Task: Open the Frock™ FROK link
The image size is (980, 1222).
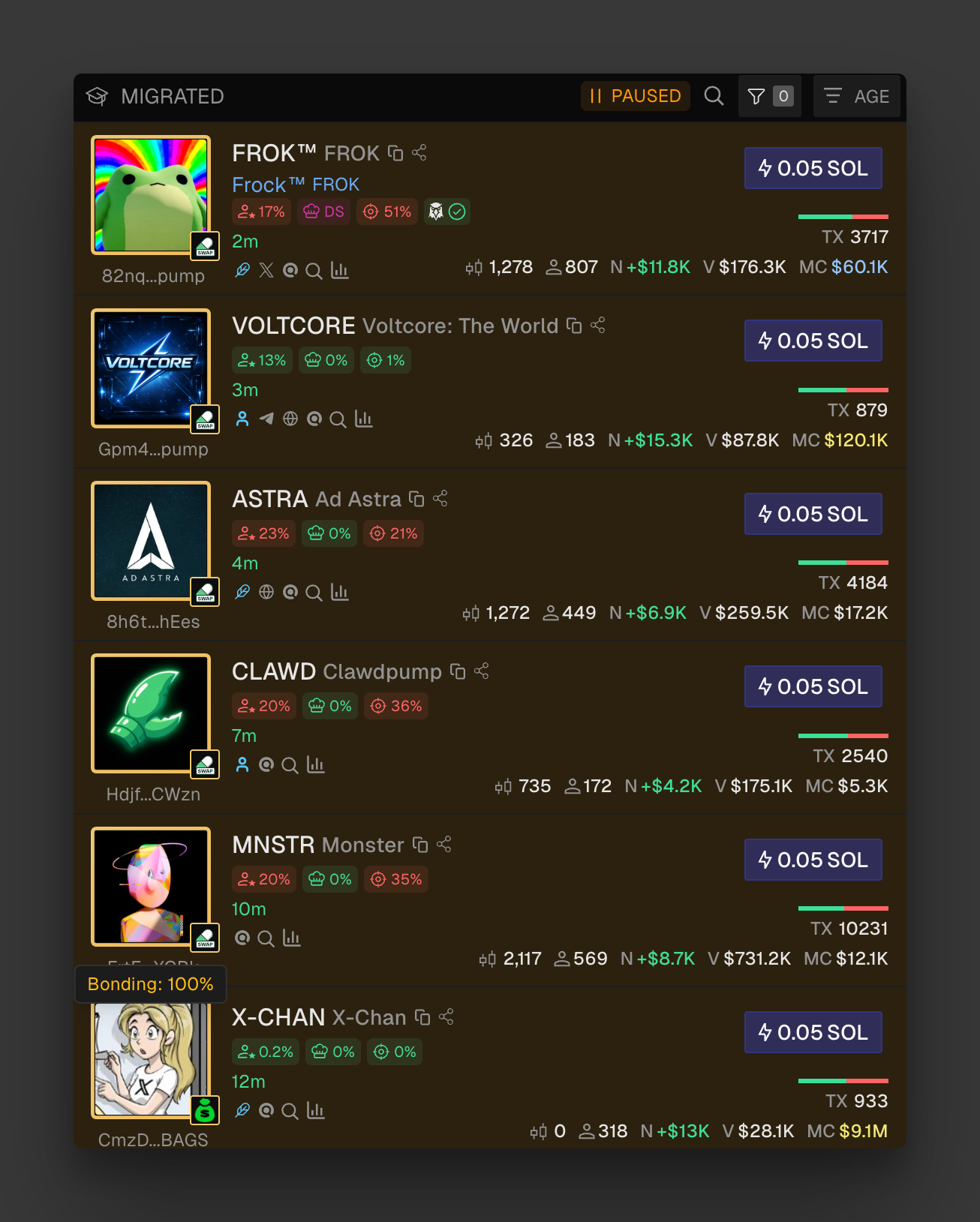Action: point(296,185)
